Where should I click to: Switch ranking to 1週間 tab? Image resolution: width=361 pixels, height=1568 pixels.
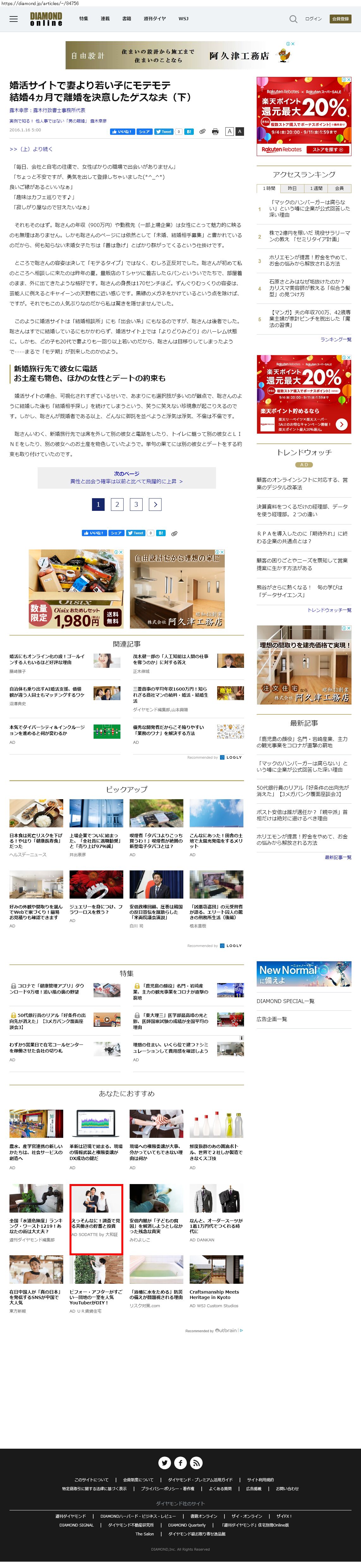[316, 189]
